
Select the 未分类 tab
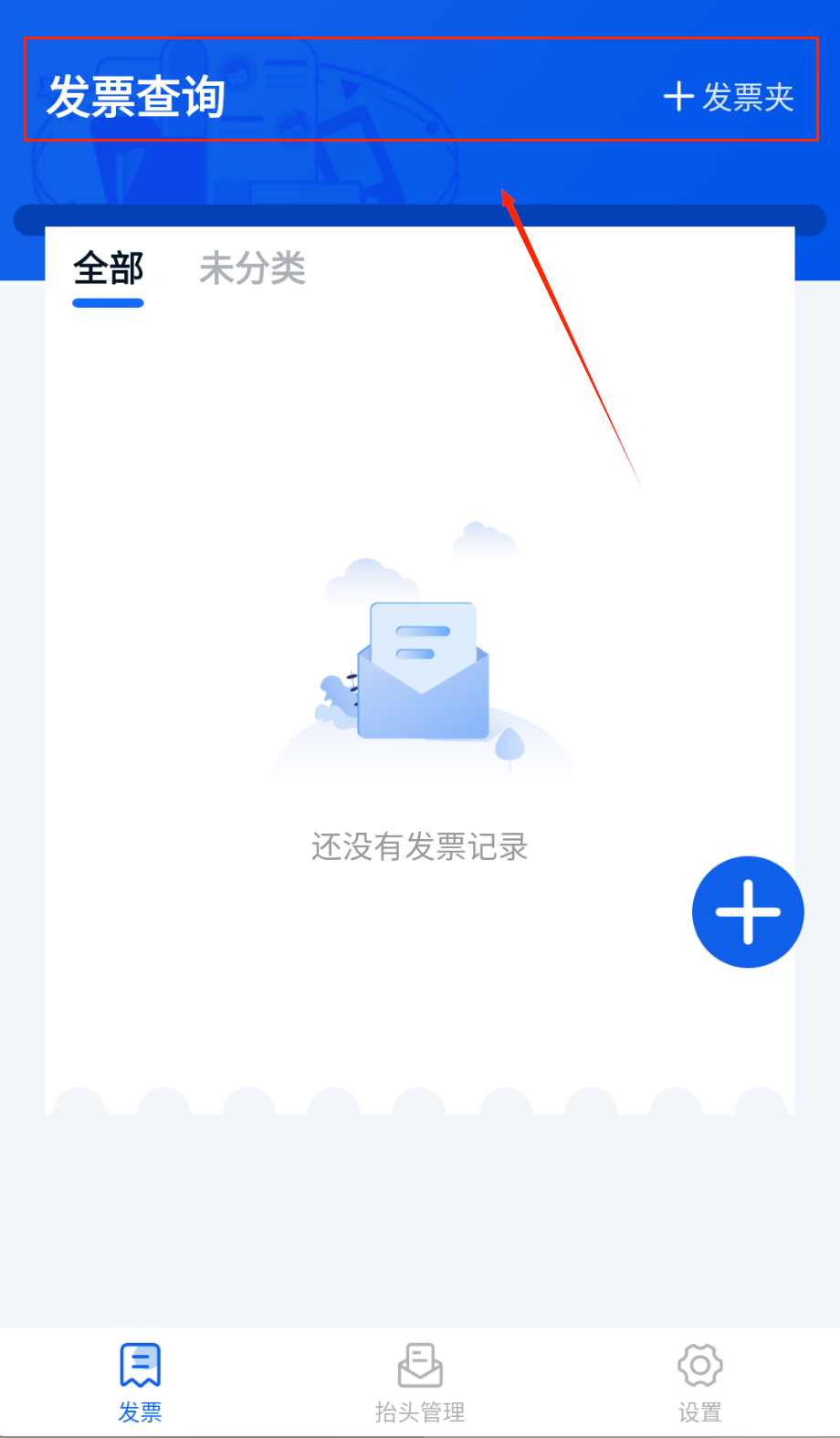tap(252, 269)
